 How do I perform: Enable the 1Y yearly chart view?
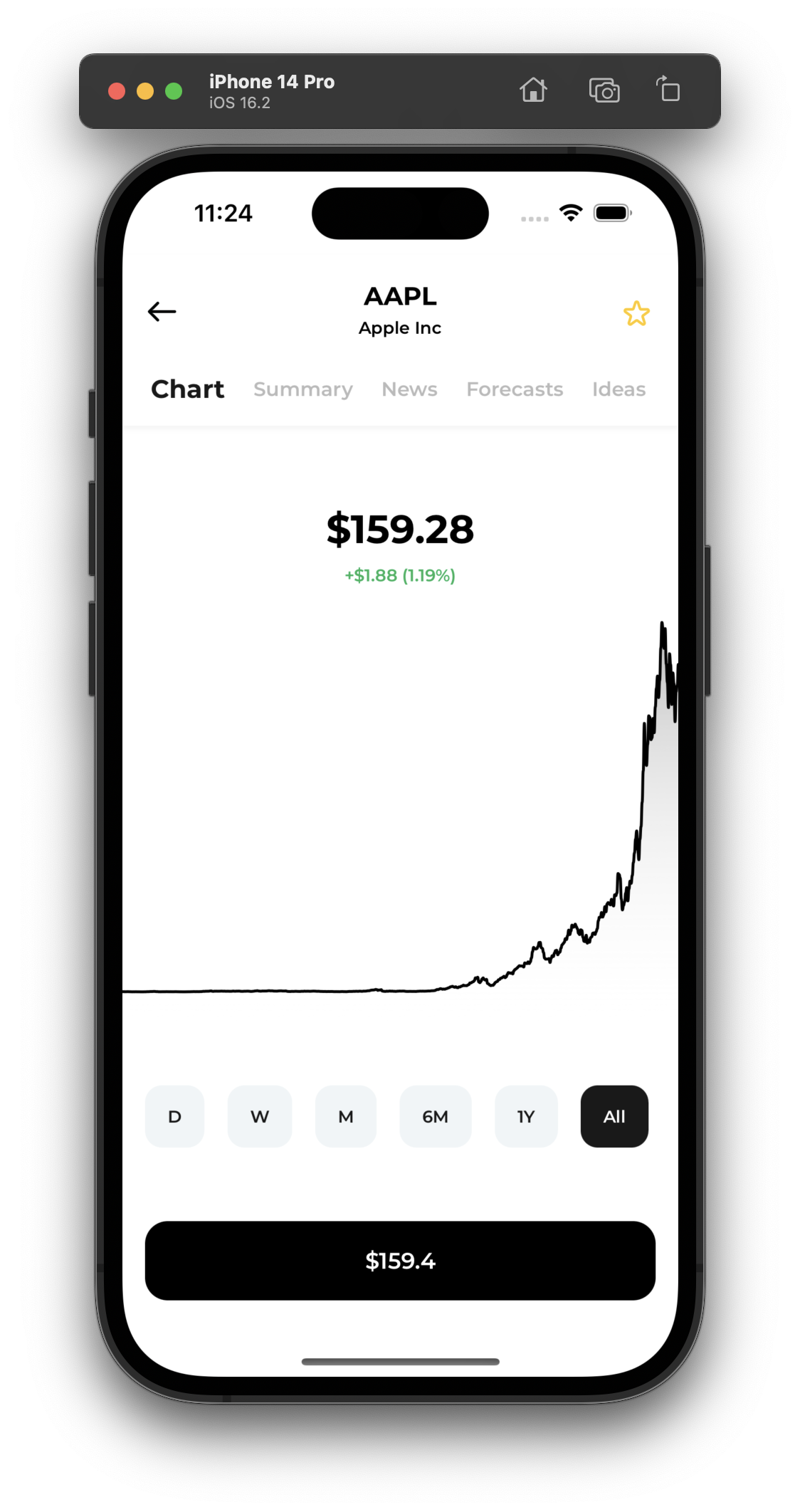tap(526, 1116)
